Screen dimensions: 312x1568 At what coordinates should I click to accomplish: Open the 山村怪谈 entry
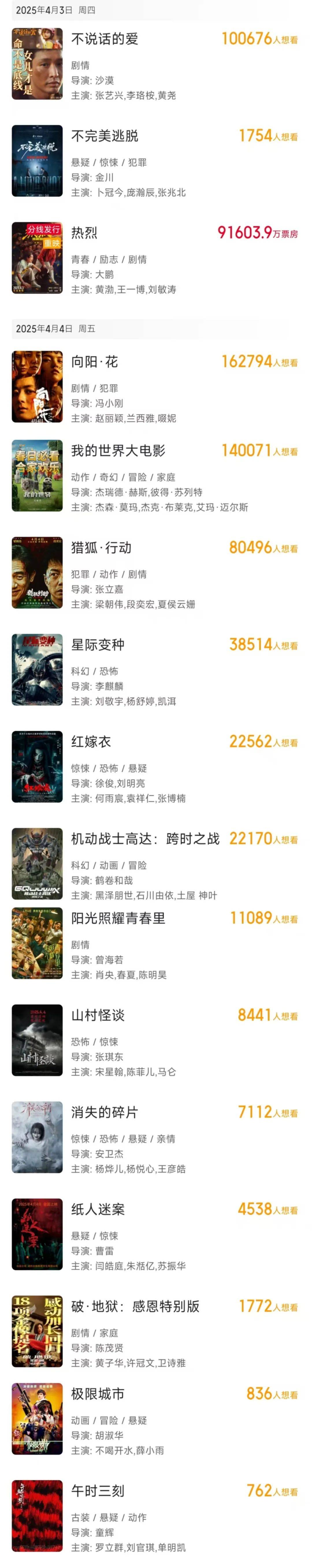point(98,1015)
